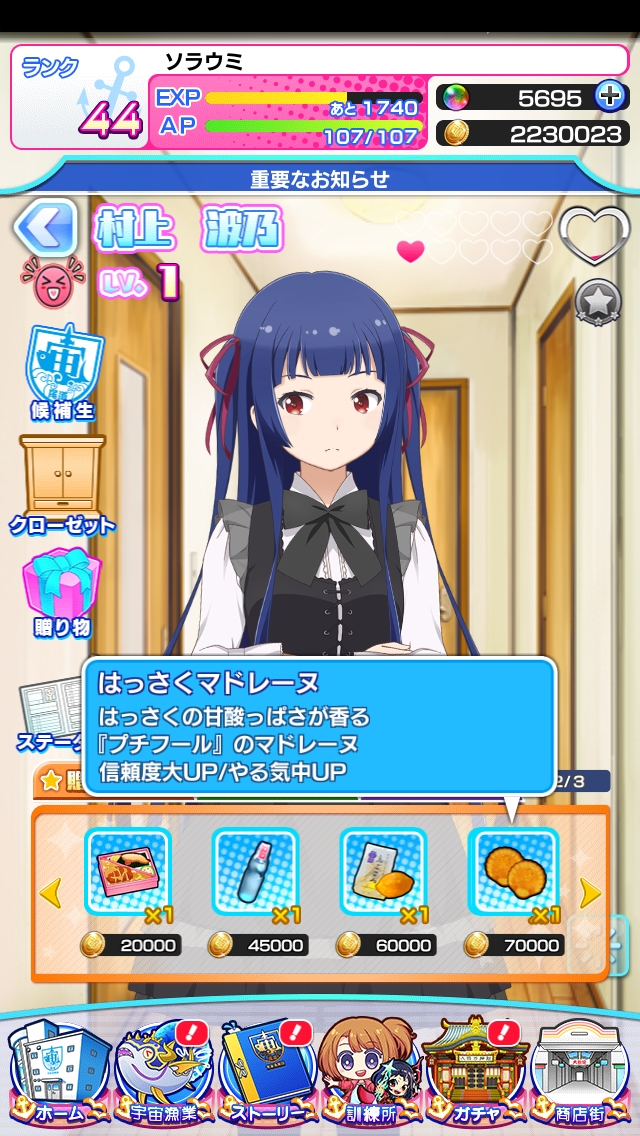Image resolution: width=640 pixels, height=1136 pixels.
Task: Show previous gifts with left arrow
Action: pos(51,892)
